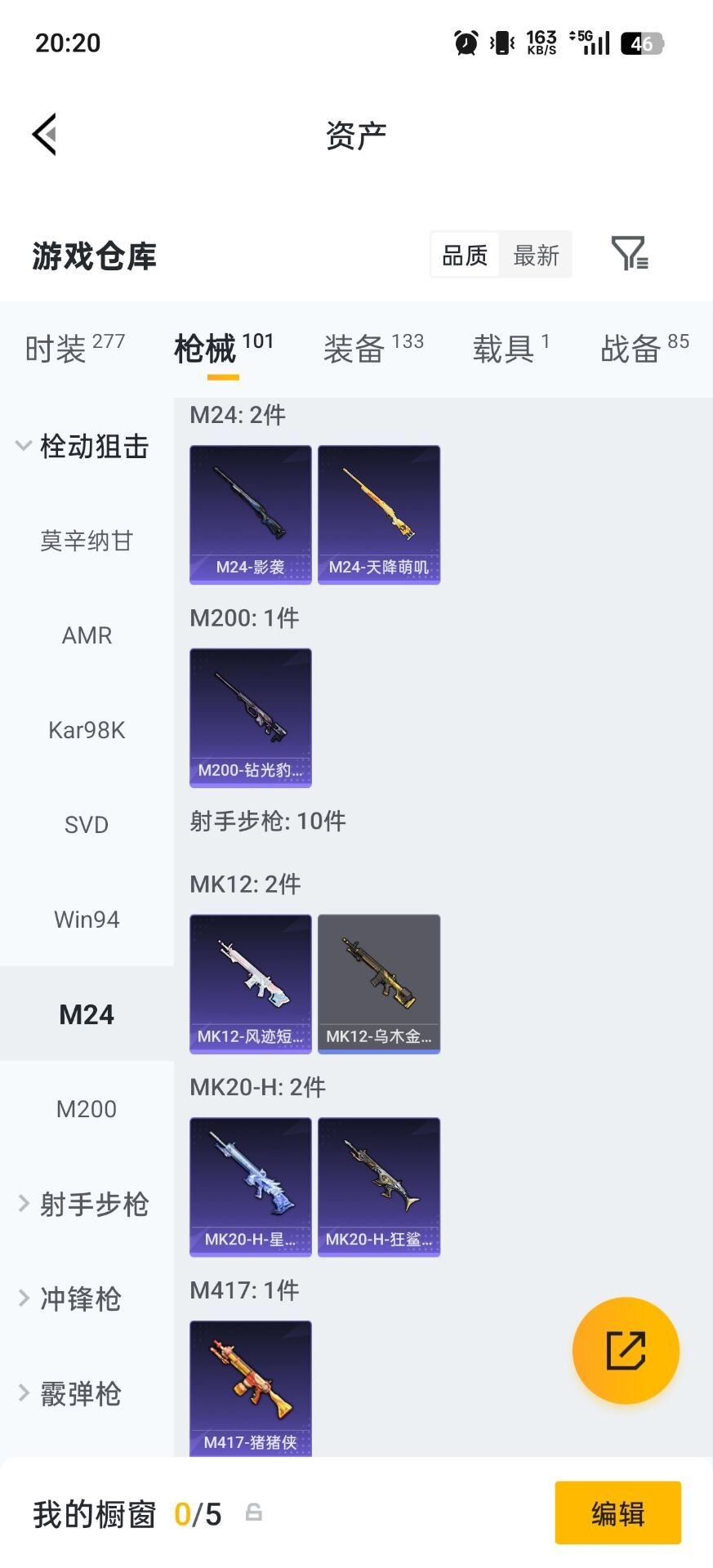This screenshot has width=713, height=1568.
Task: Tap the alarm clock icon in status bar
Action: pyautogui.click(x=464, y=41)
